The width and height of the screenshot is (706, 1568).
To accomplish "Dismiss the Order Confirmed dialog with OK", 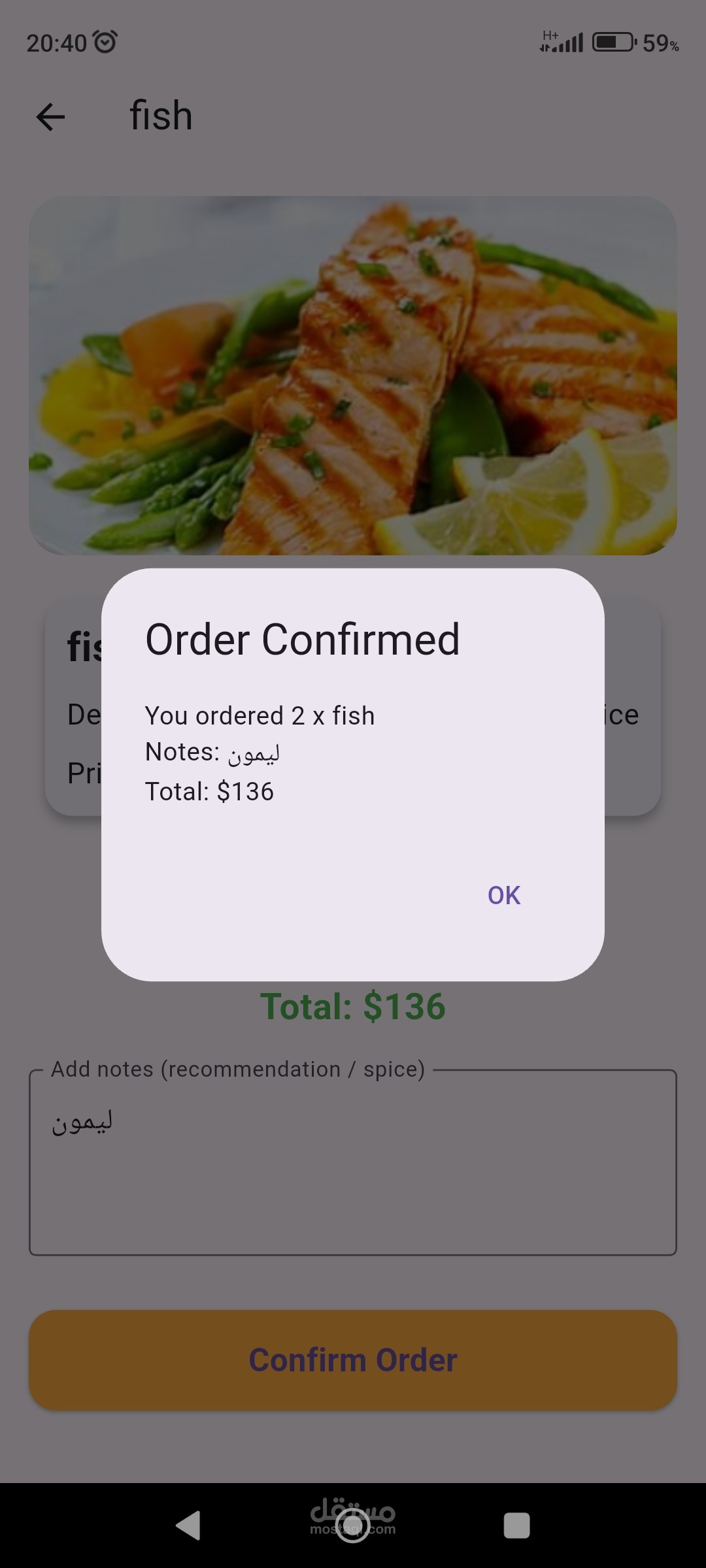I will pos(504,895).
